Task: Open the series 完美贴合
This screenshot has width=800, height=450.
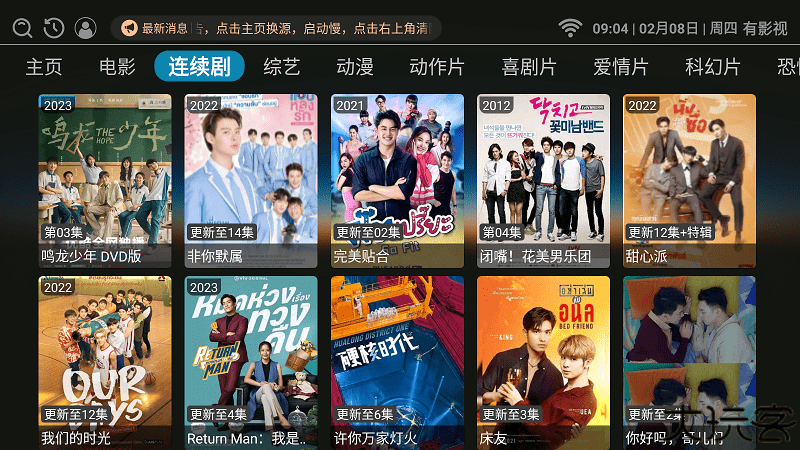Action: (x=397, y=180)
